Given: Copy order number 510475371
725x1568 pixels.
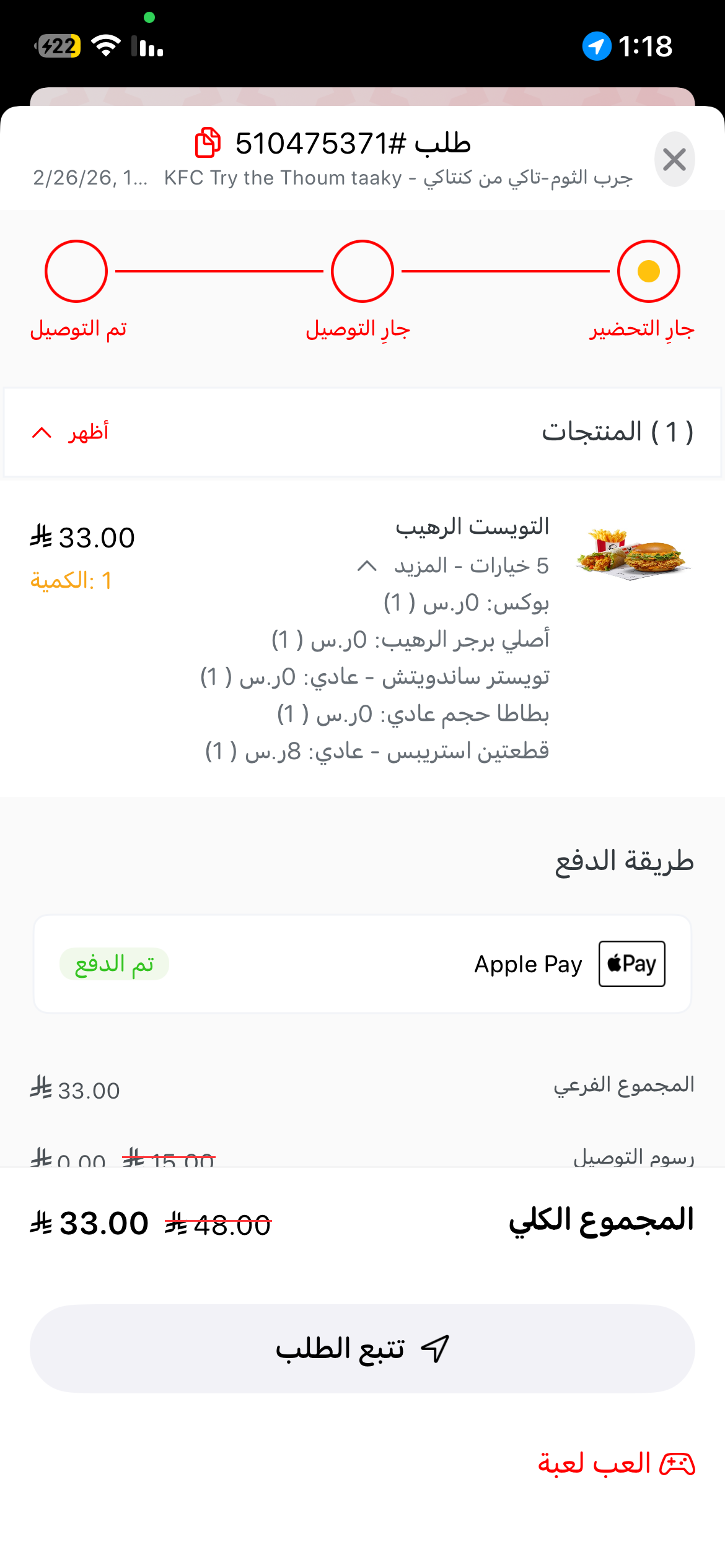Looking at the screenshot, I should pos(208,143).
